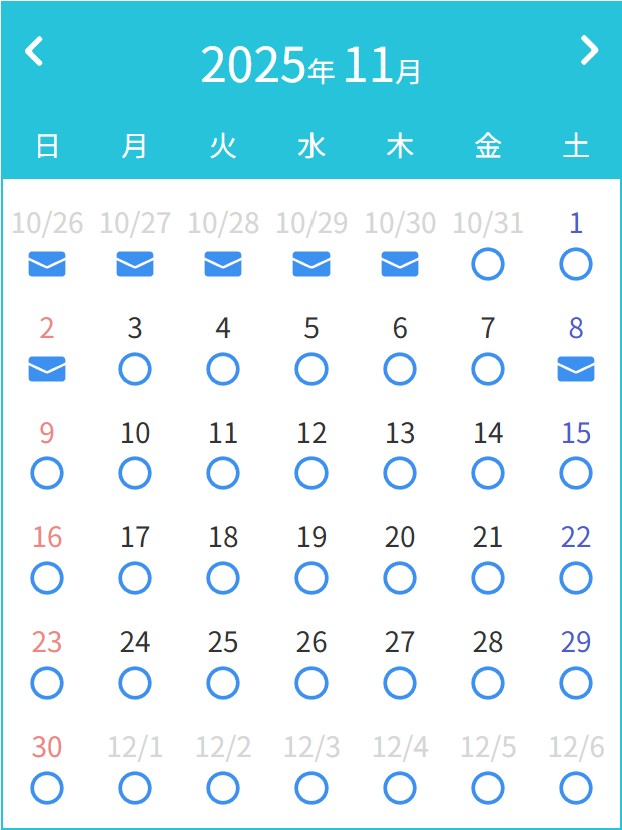
Task: Go to the next month
Action: (589, 52)
